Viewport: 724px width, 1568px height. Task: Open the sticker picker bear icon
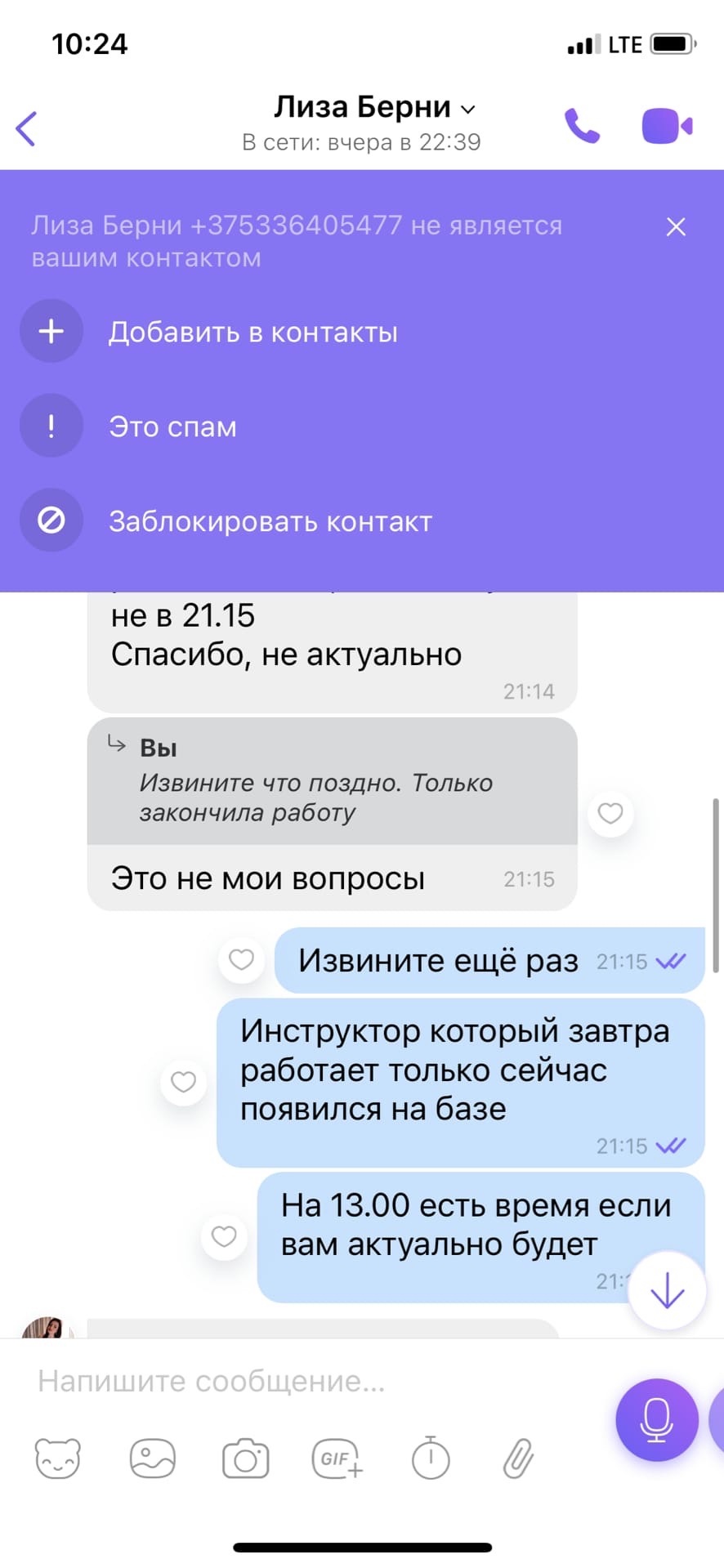(x=58, y=1458)
